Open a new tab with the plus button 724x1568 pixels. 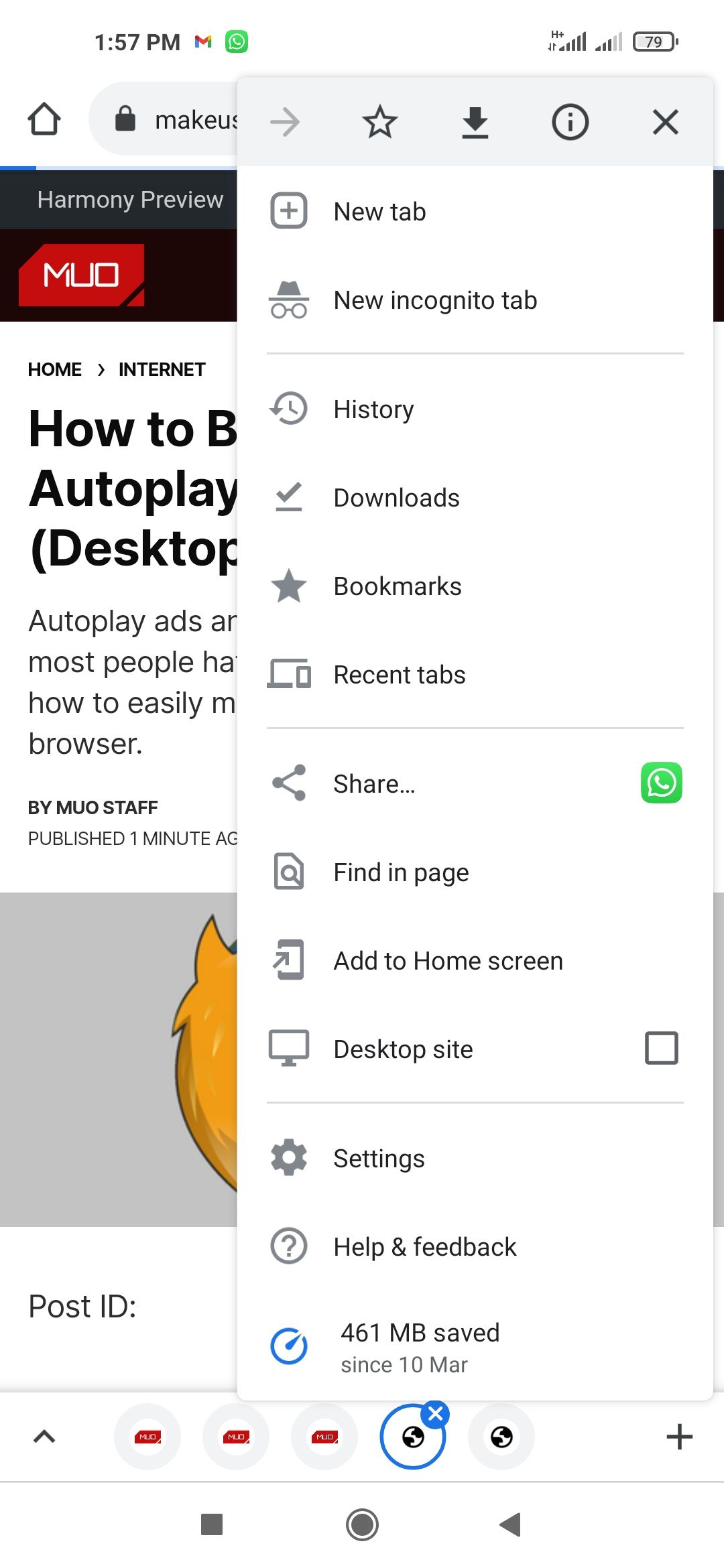click(x=679, y=1437)
